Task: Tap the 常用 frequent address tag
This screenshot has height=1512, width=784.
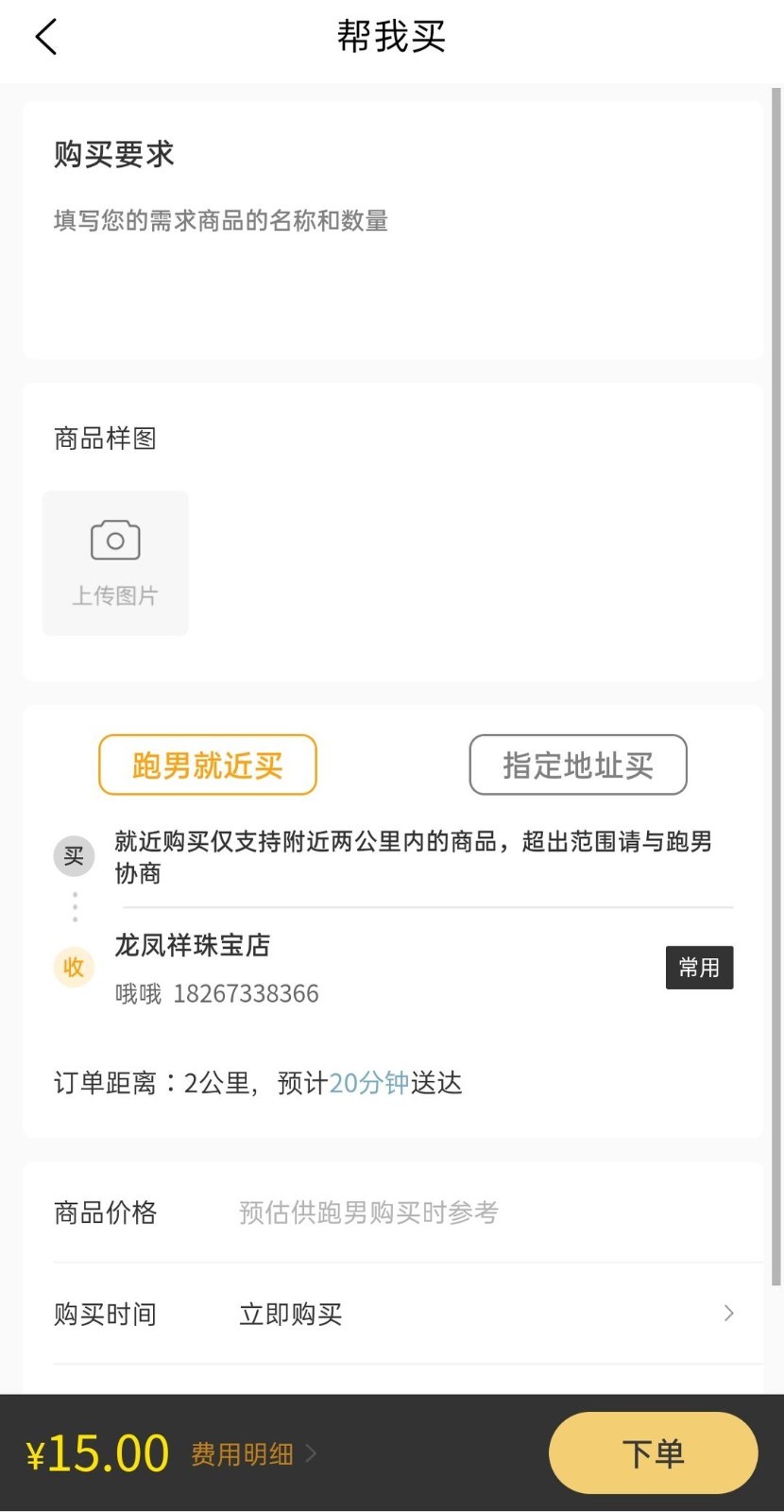Action: 699,967
